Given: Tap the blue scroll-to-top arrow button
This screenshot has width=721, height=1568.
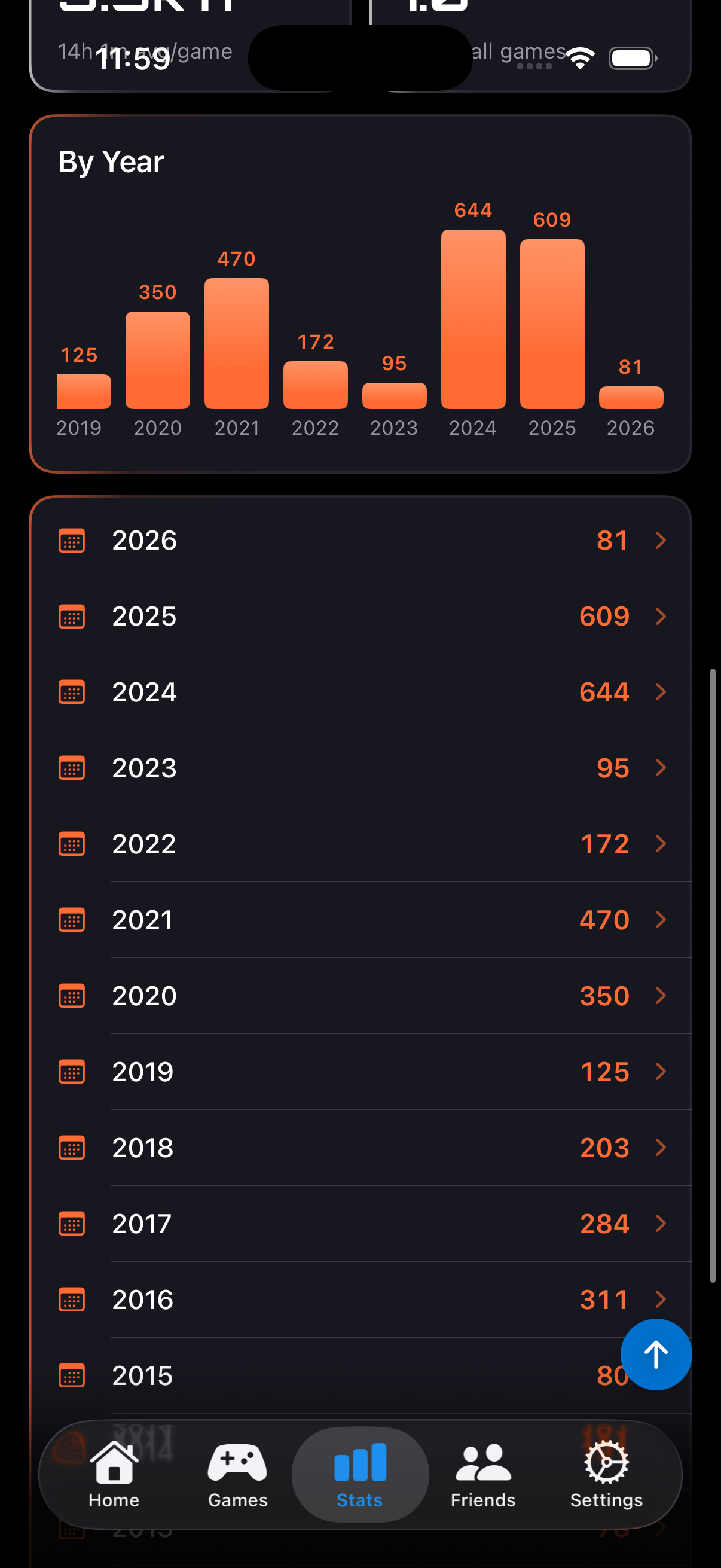Looking at the screenshot, I should pos(656,1354).
